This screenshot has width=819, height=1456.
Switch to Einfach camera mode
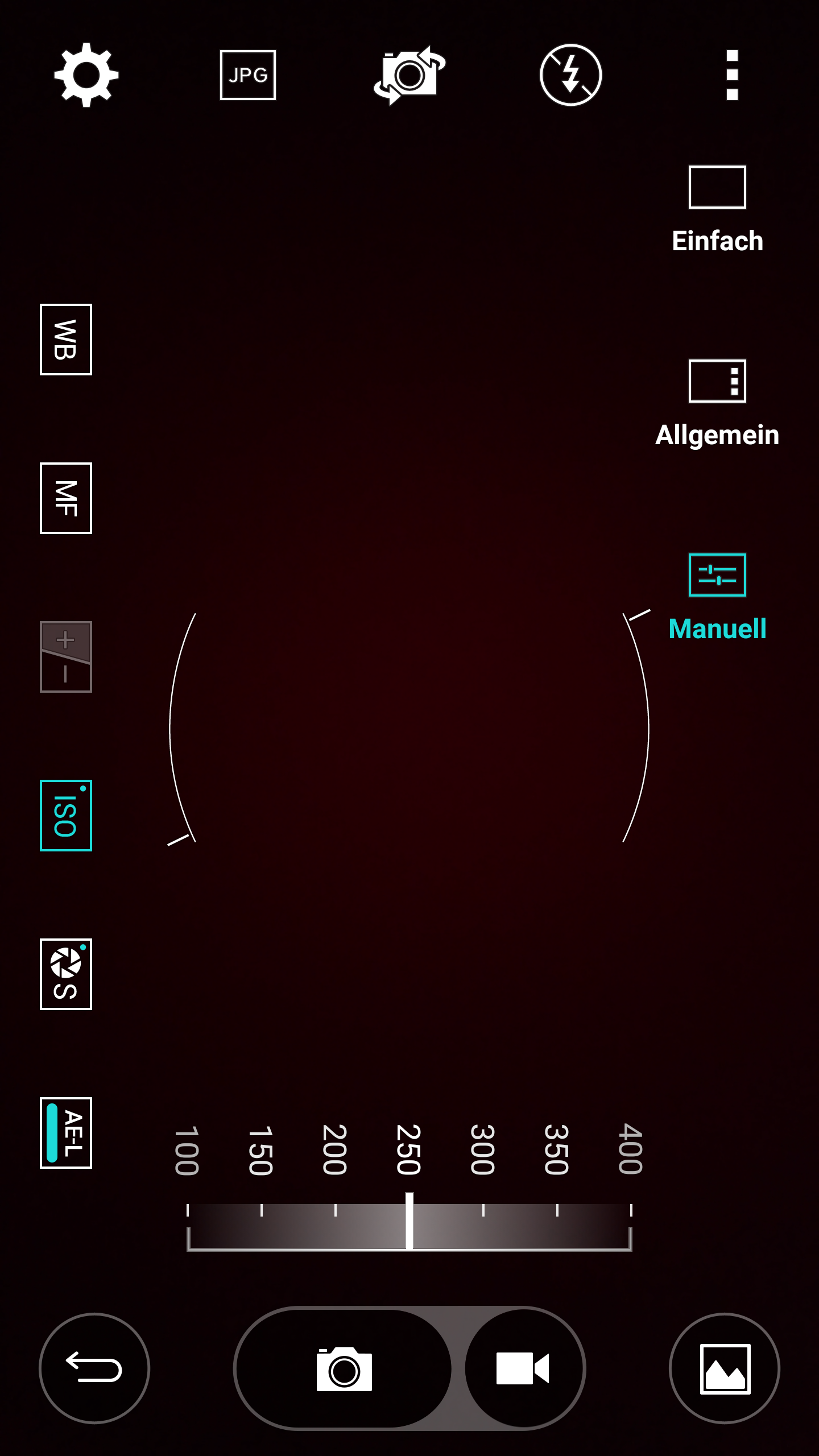click(x=717, y=210)
